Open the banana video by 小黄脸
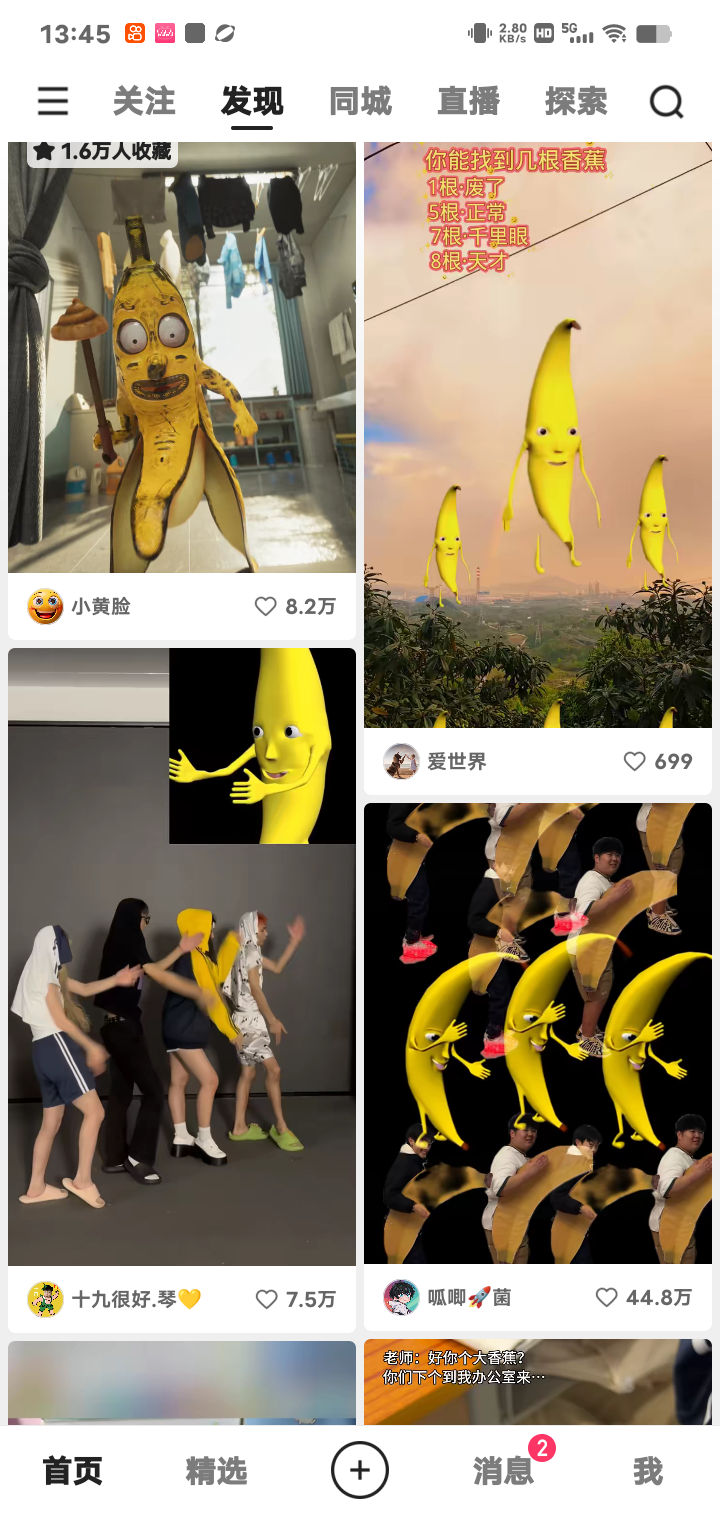 pyautogui.click(x=182, y=357)
